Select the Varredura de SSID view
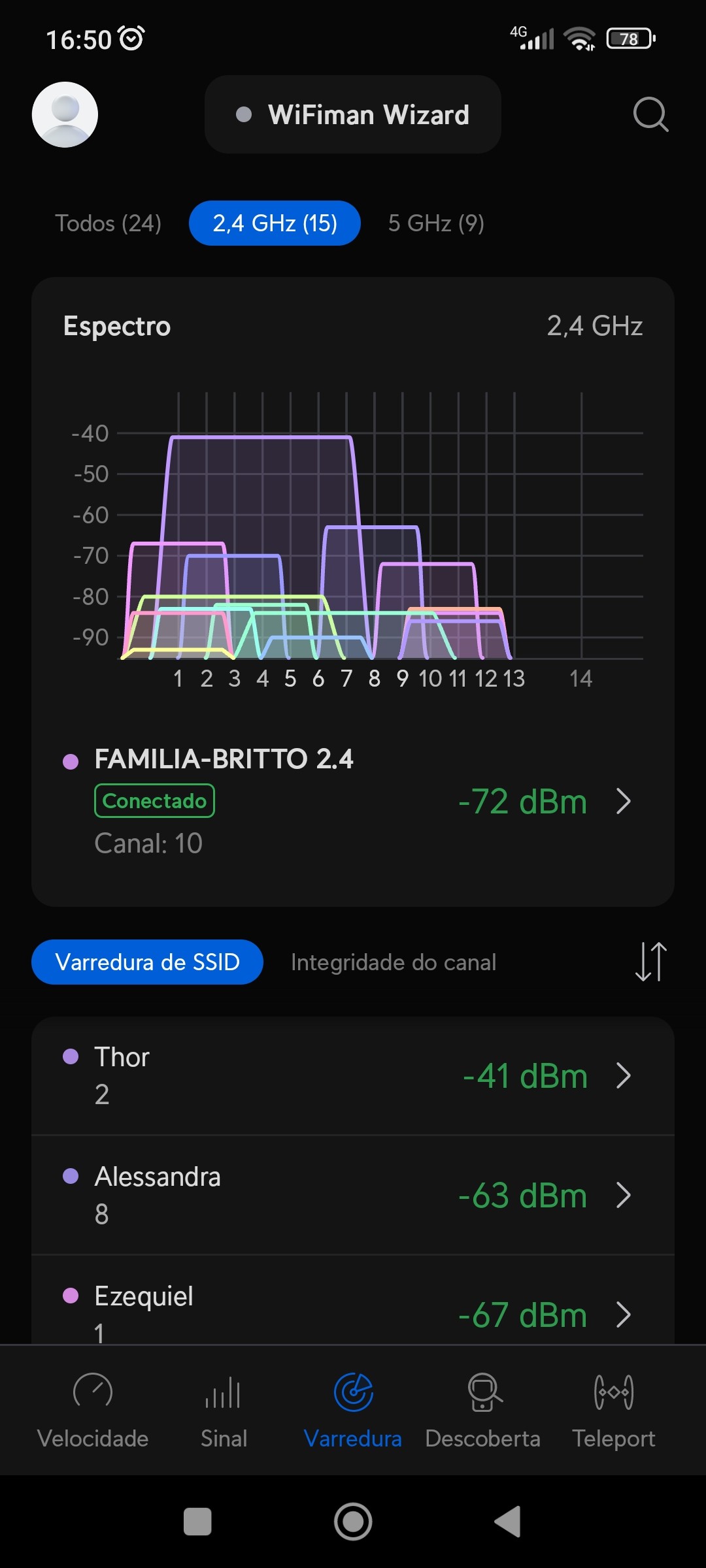Image resolution: width=706 pixels, height=1568 pixels. [147, 962]
